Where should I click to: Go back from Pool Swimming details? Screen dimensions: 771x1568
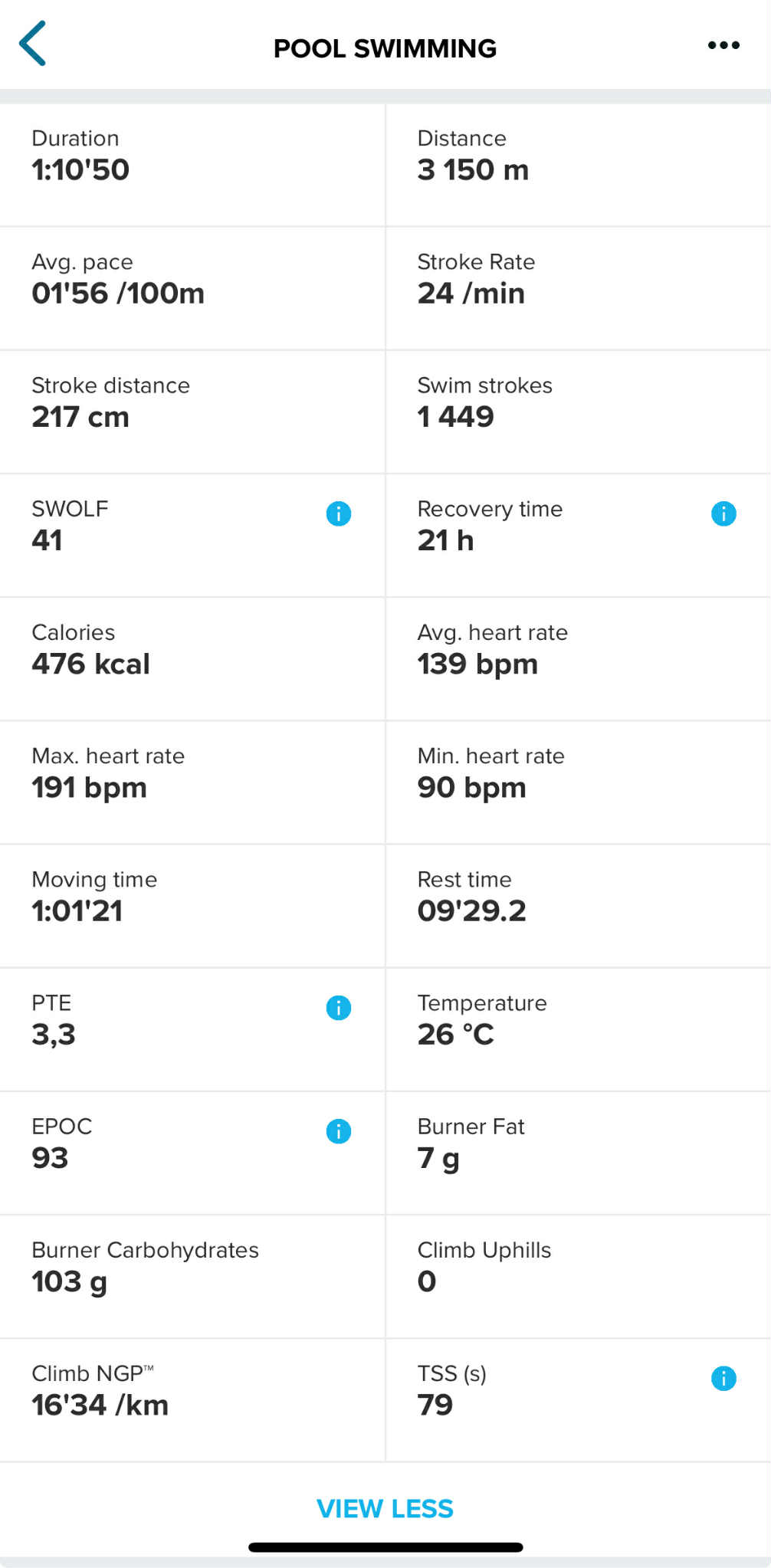pos(33,44)
